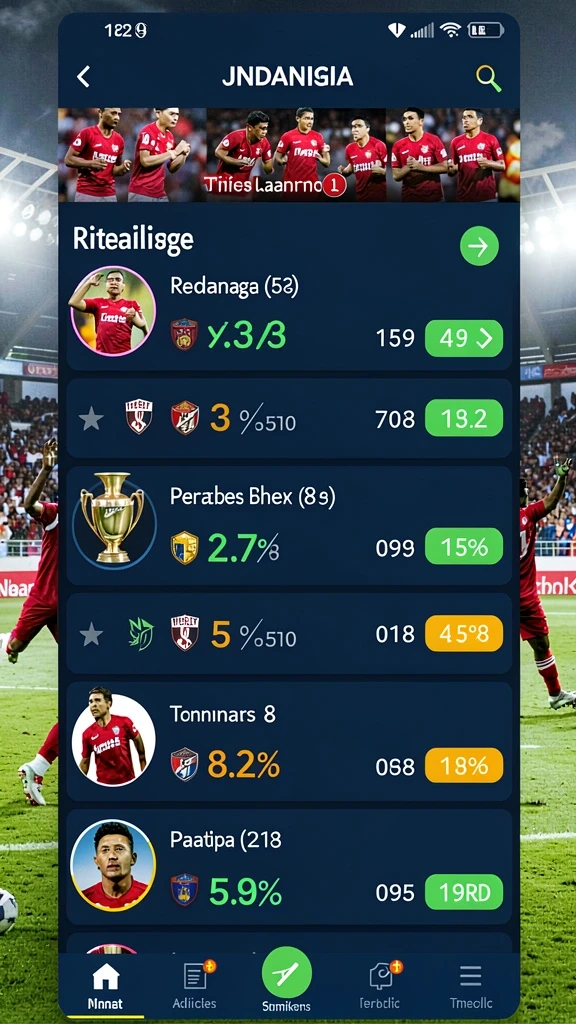Go back using the top-left arrow
576x1024 pixels.
click(83, 77)
